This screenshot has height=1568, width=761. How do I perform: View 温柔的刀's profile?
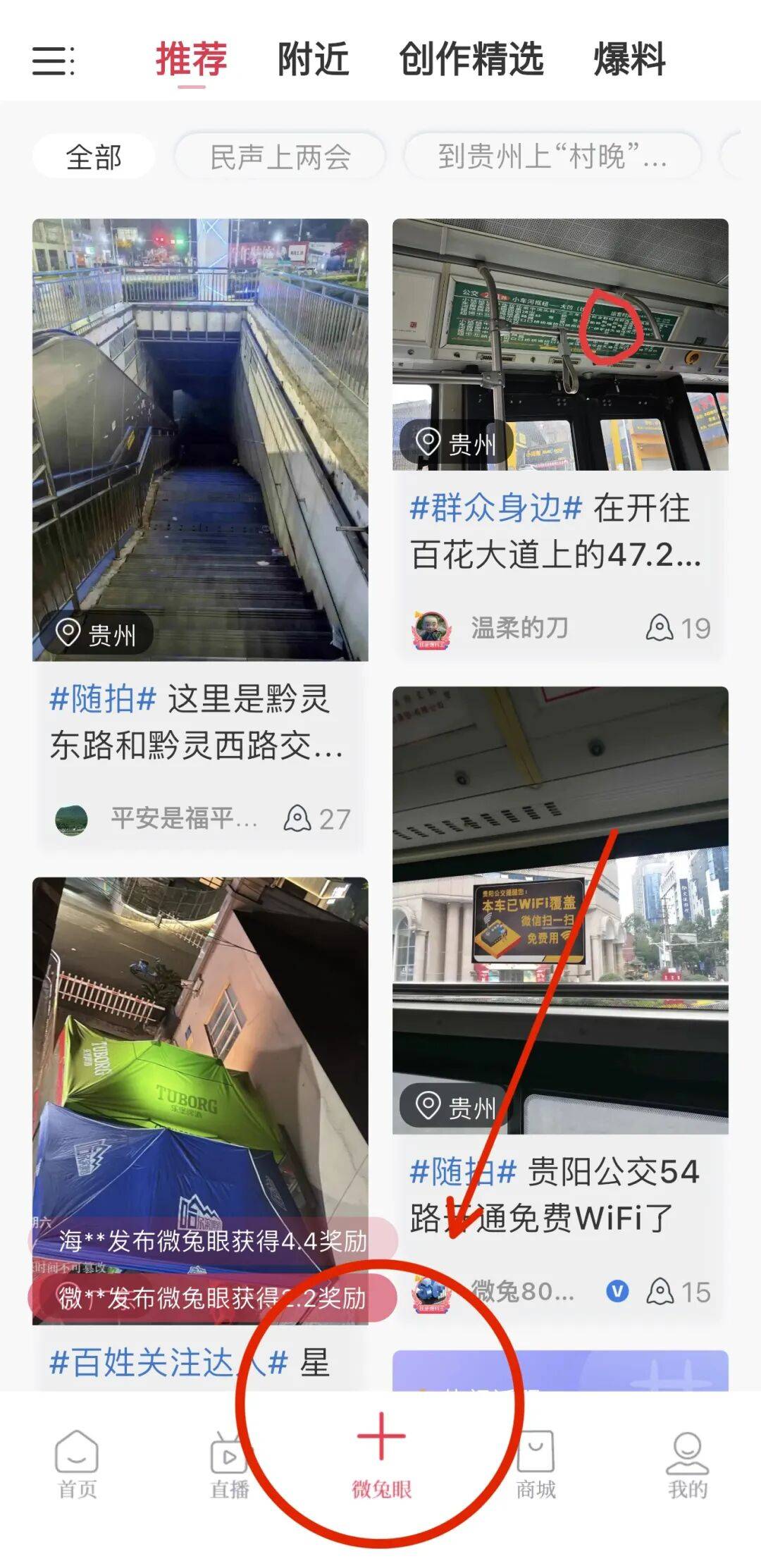[431, 629]
